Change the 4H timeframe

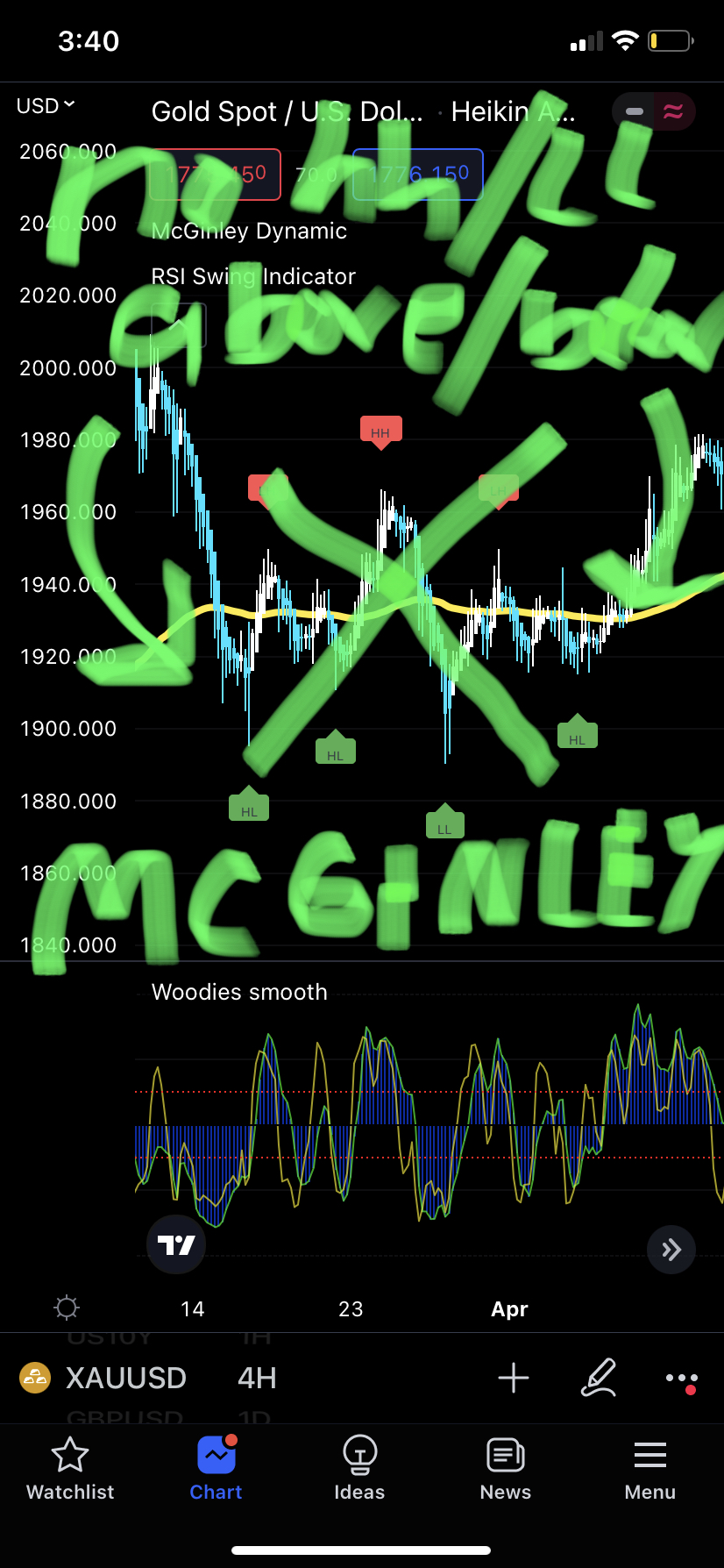(x=257, y=1378)
